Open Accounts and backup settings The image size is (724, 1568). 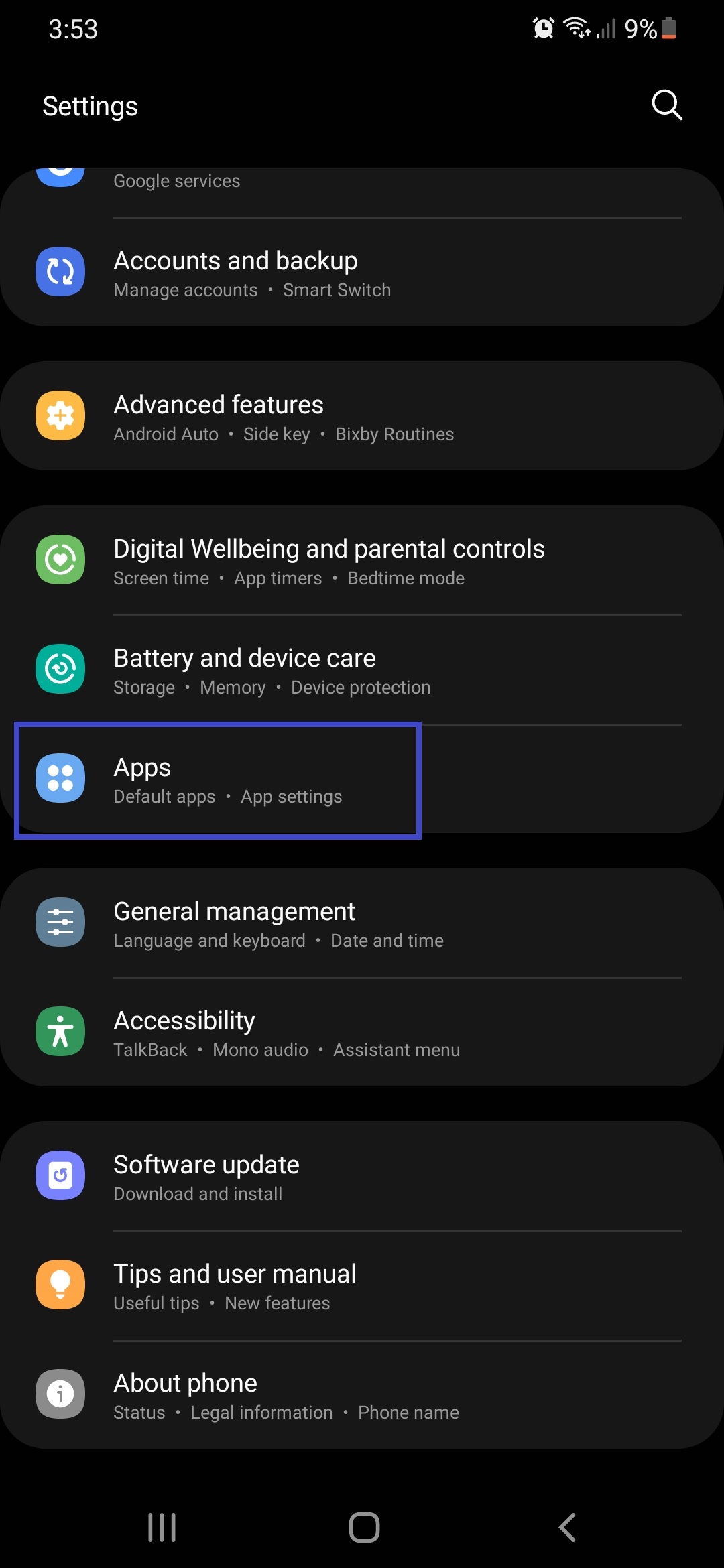point(362,273)
